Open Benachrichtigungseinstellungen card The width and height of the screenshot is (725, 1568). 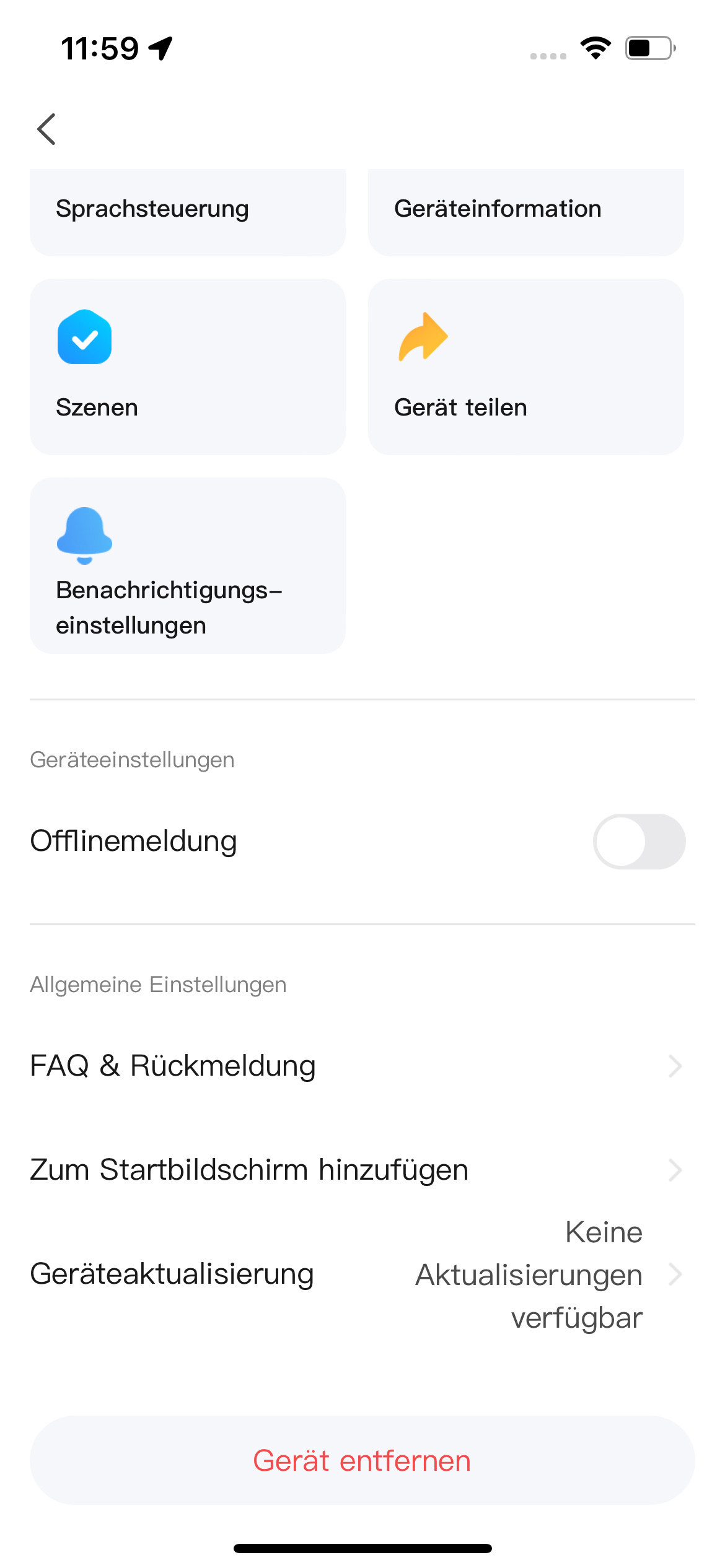point(187,565)
